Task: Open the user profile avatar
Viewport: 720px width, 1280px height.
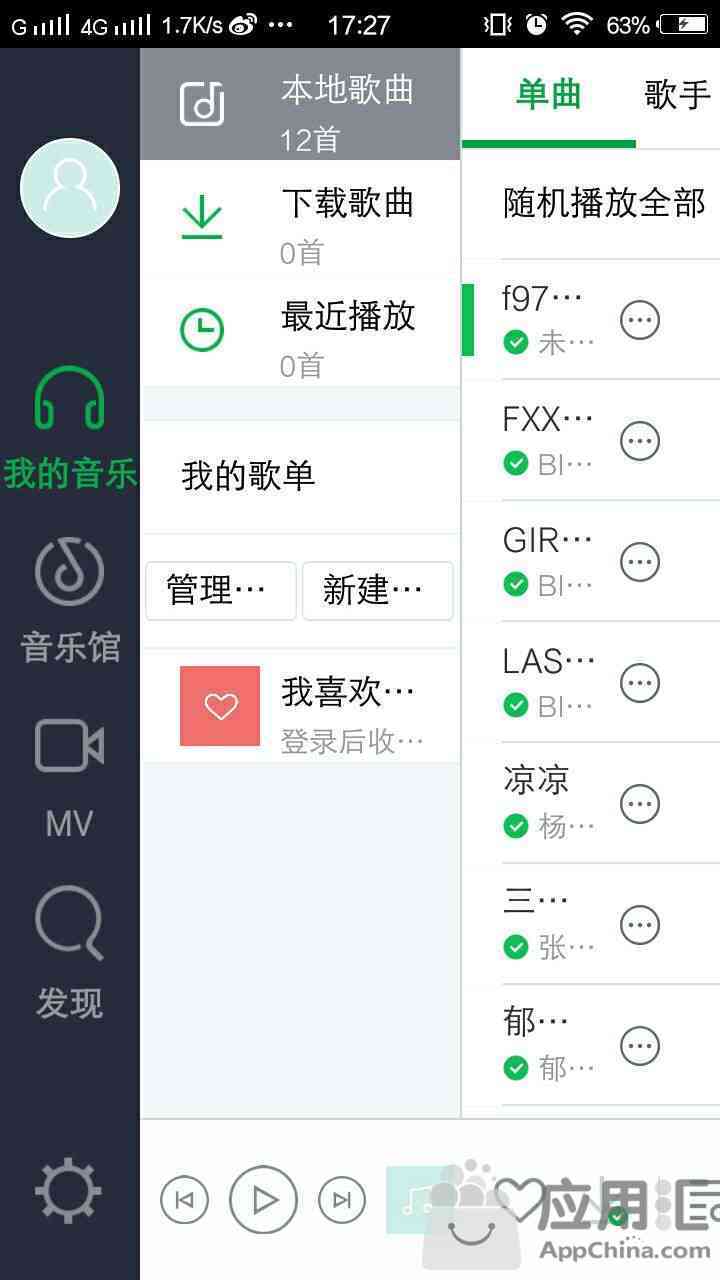Action: (70, 188)
